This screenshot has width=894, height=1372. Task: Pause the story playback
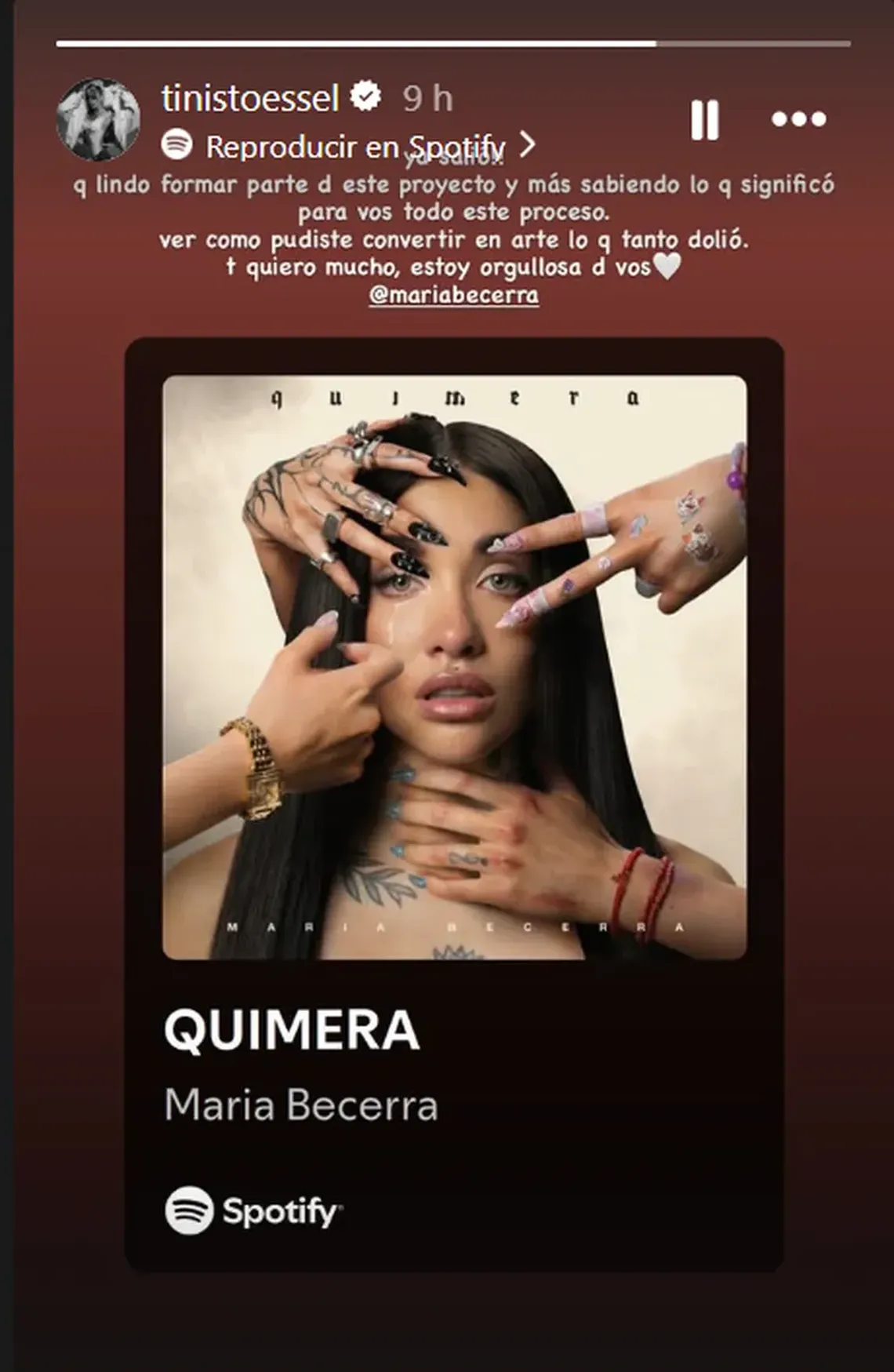click(704, 120)
